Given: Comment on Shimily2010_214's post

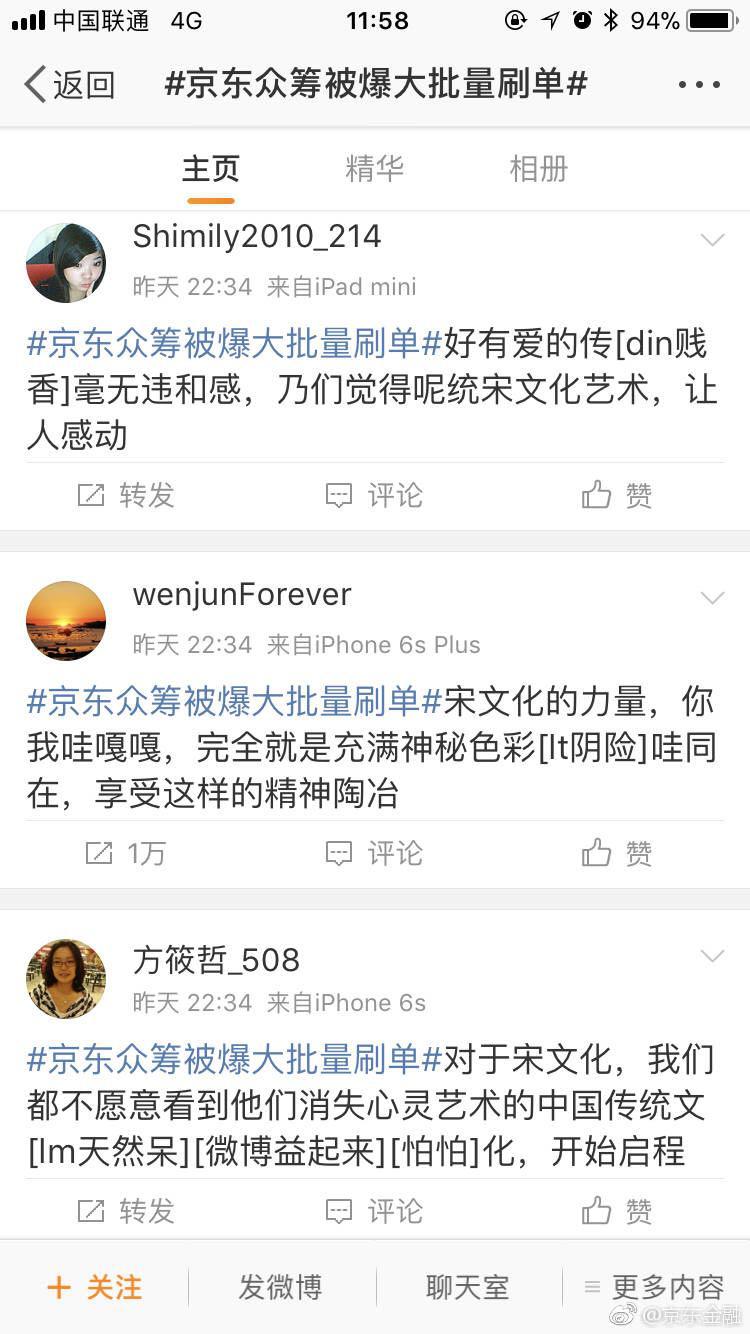Looking at the screenshot, I should pyautogui.click(x=375, y=495).
